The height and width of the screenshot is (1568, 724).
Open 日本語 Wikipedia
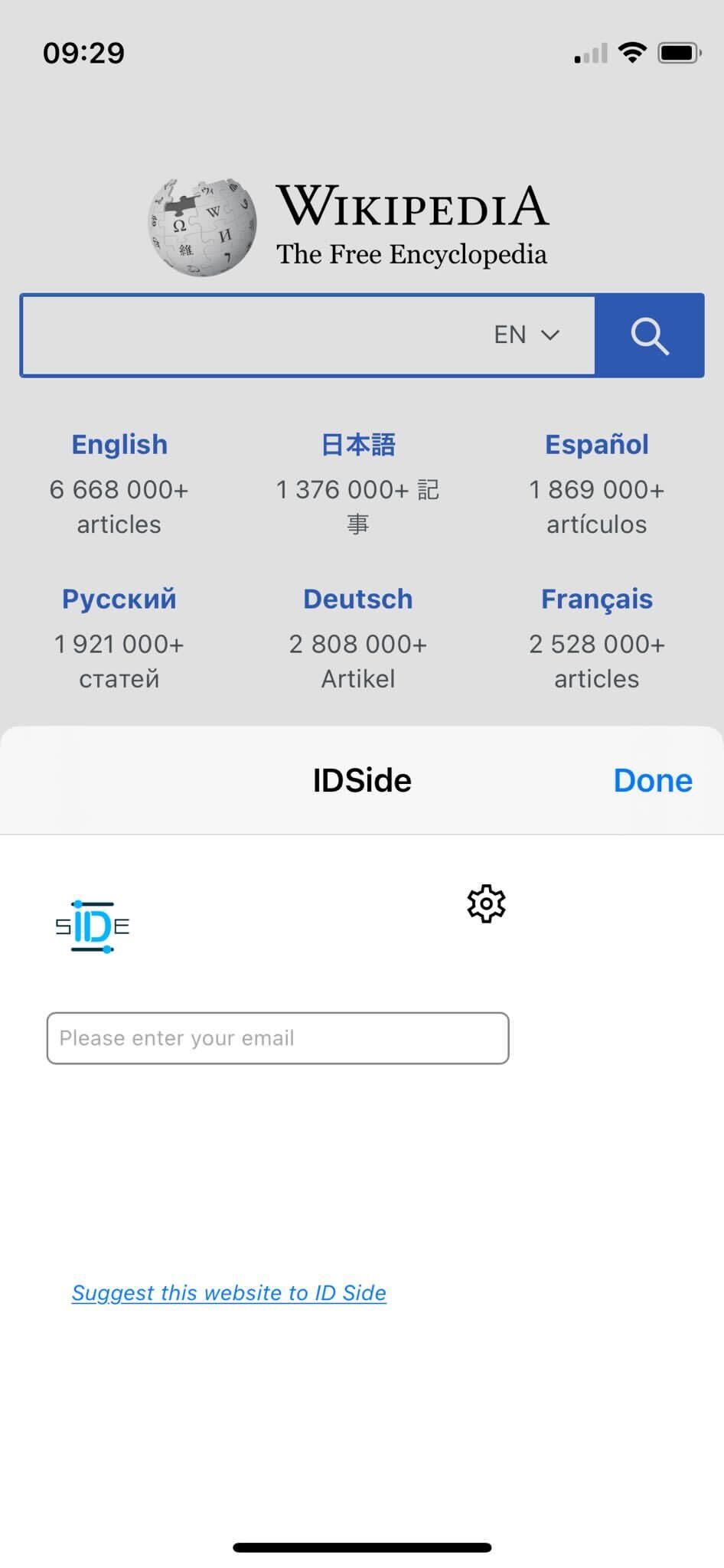point(358,444)
